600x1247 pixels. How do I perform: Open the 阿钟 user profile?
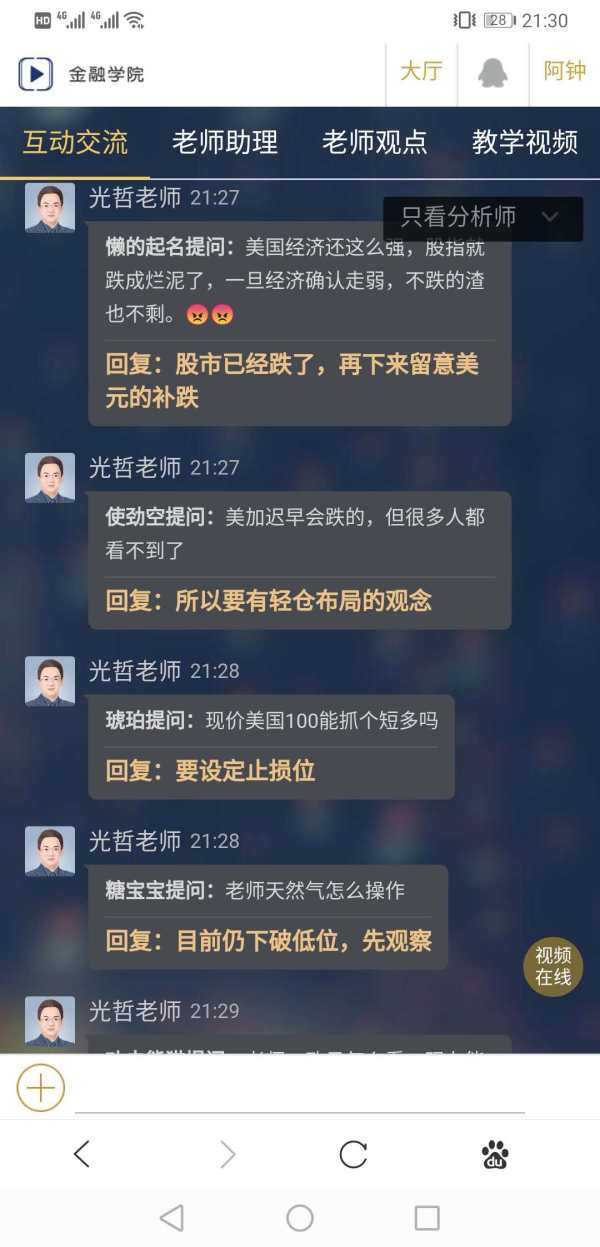click(564, 73)
